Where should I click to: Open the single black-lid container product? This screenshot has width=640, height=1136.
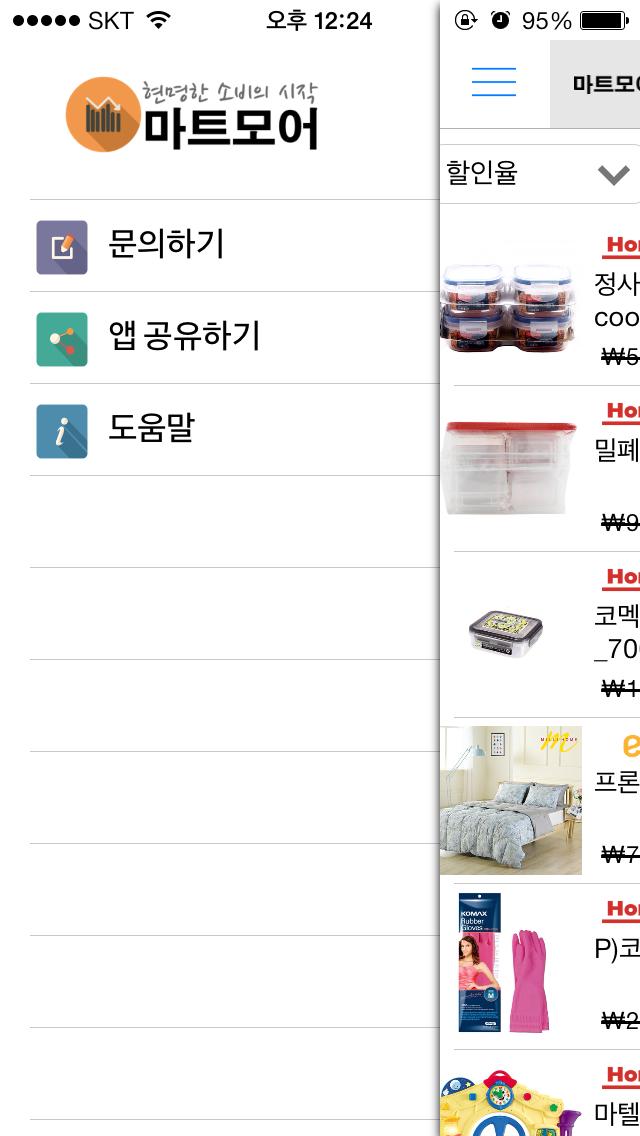[x=506, y=632]
